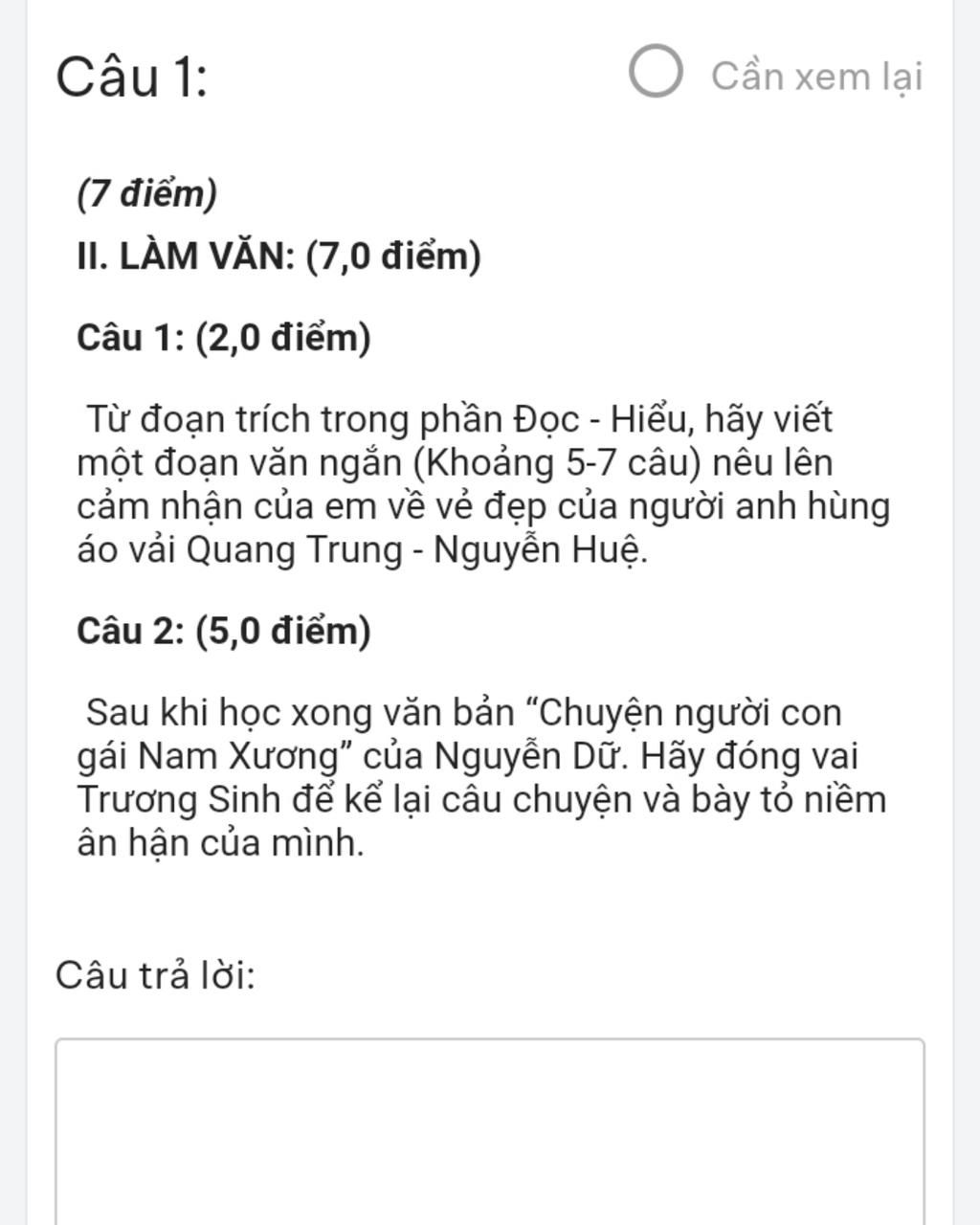The image size is (980, 1225).
Task: Focus the answer box under "Câu trả lời"
Action: 489,1129
